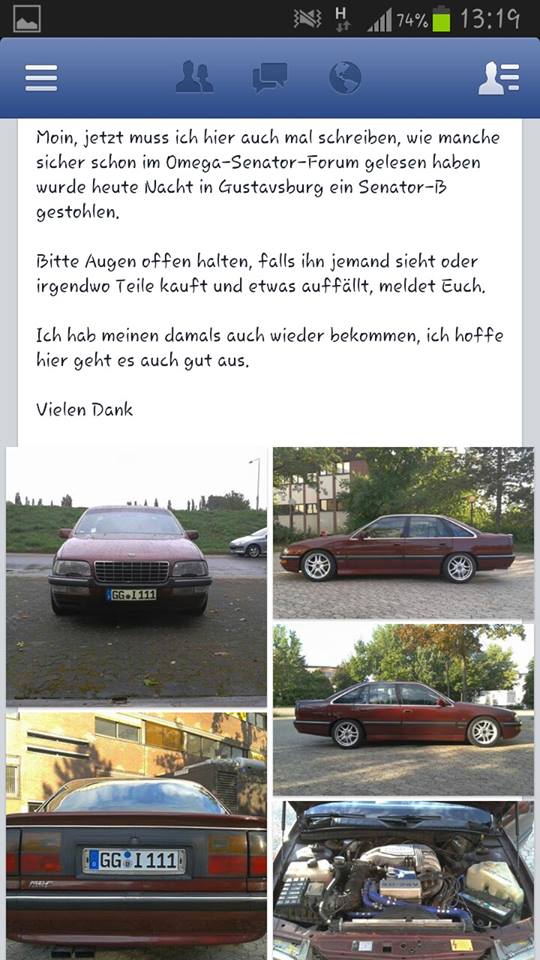
Task: Open the friends list sidebar icon
Action: [x=498, y=78]
